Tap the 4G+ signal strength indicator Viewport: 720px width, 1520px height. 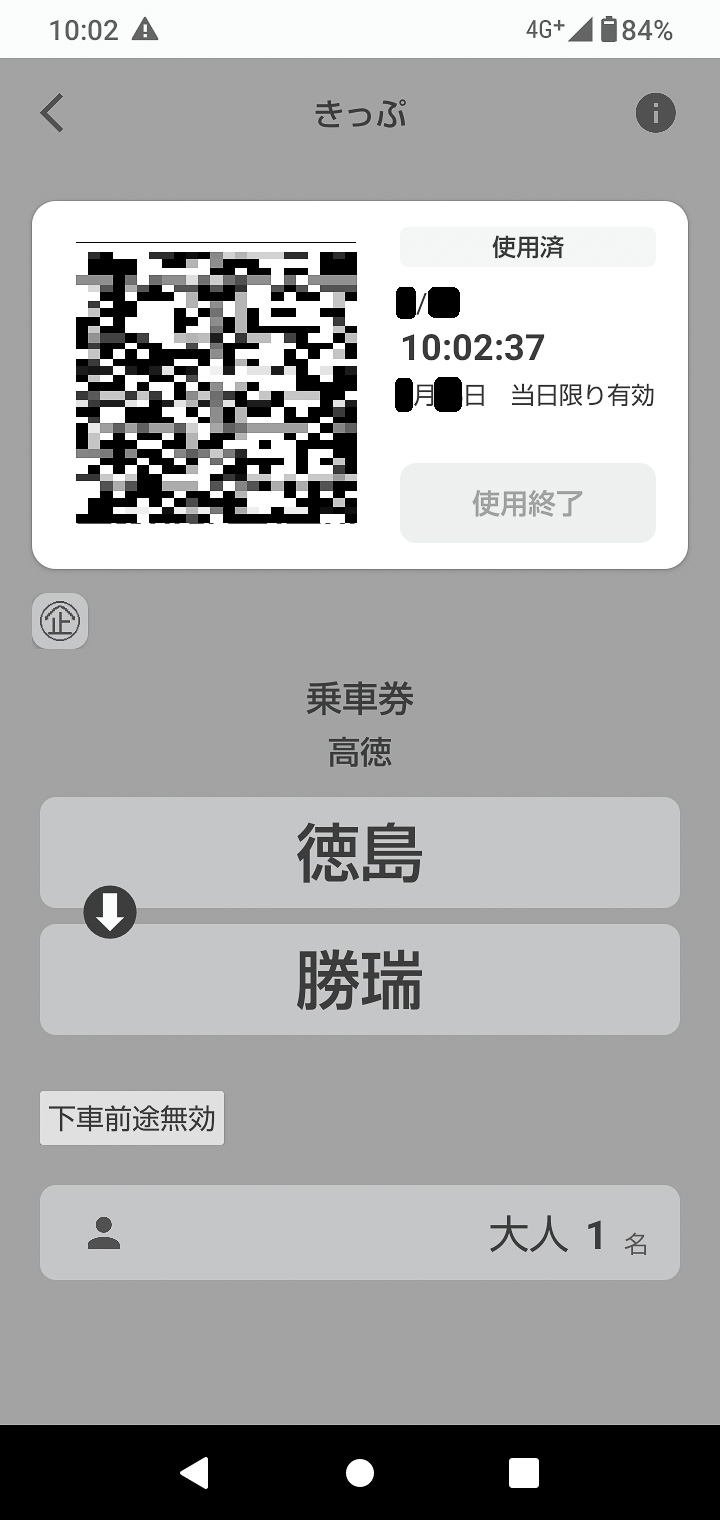(x=558, y=29)
